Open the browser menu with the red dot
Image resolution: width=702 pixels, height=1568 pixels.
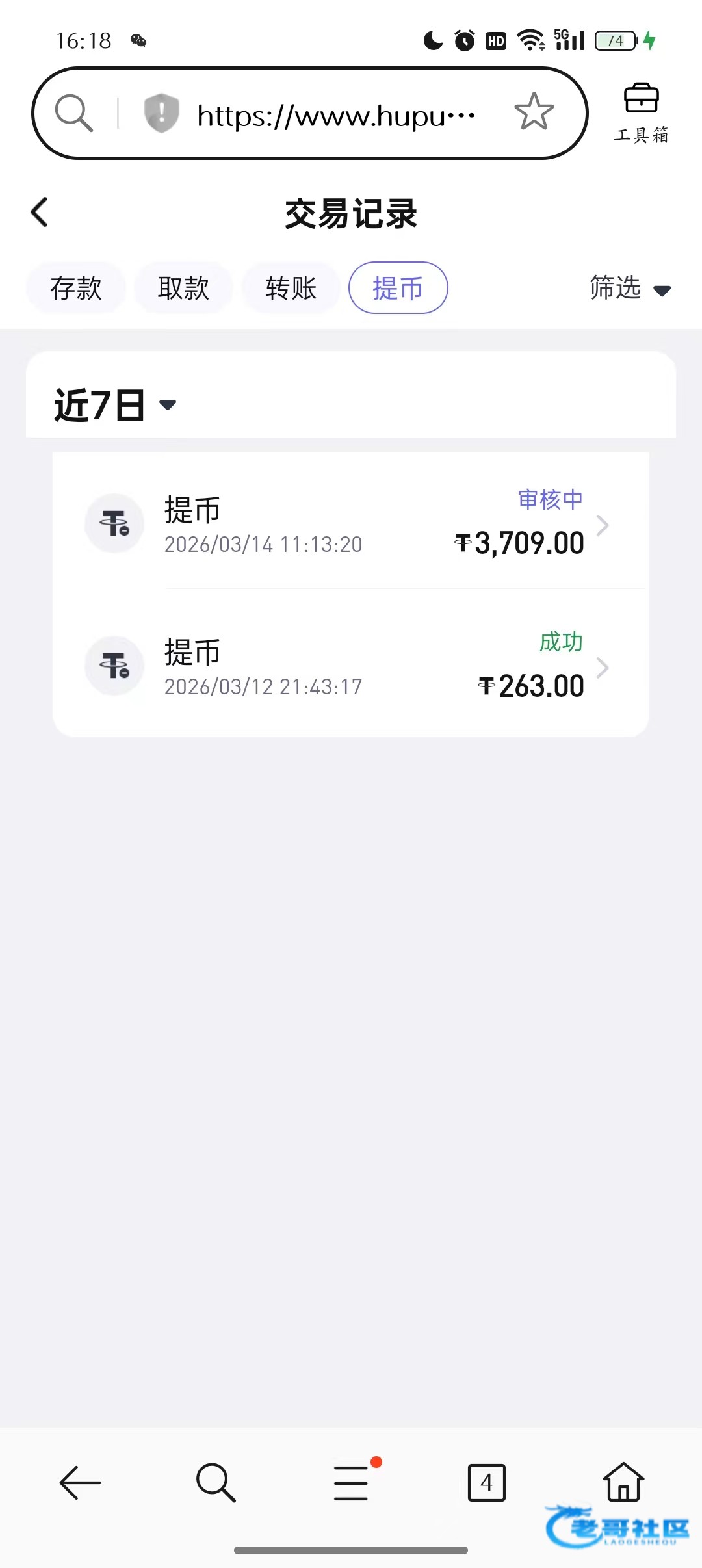[352, 1482]
